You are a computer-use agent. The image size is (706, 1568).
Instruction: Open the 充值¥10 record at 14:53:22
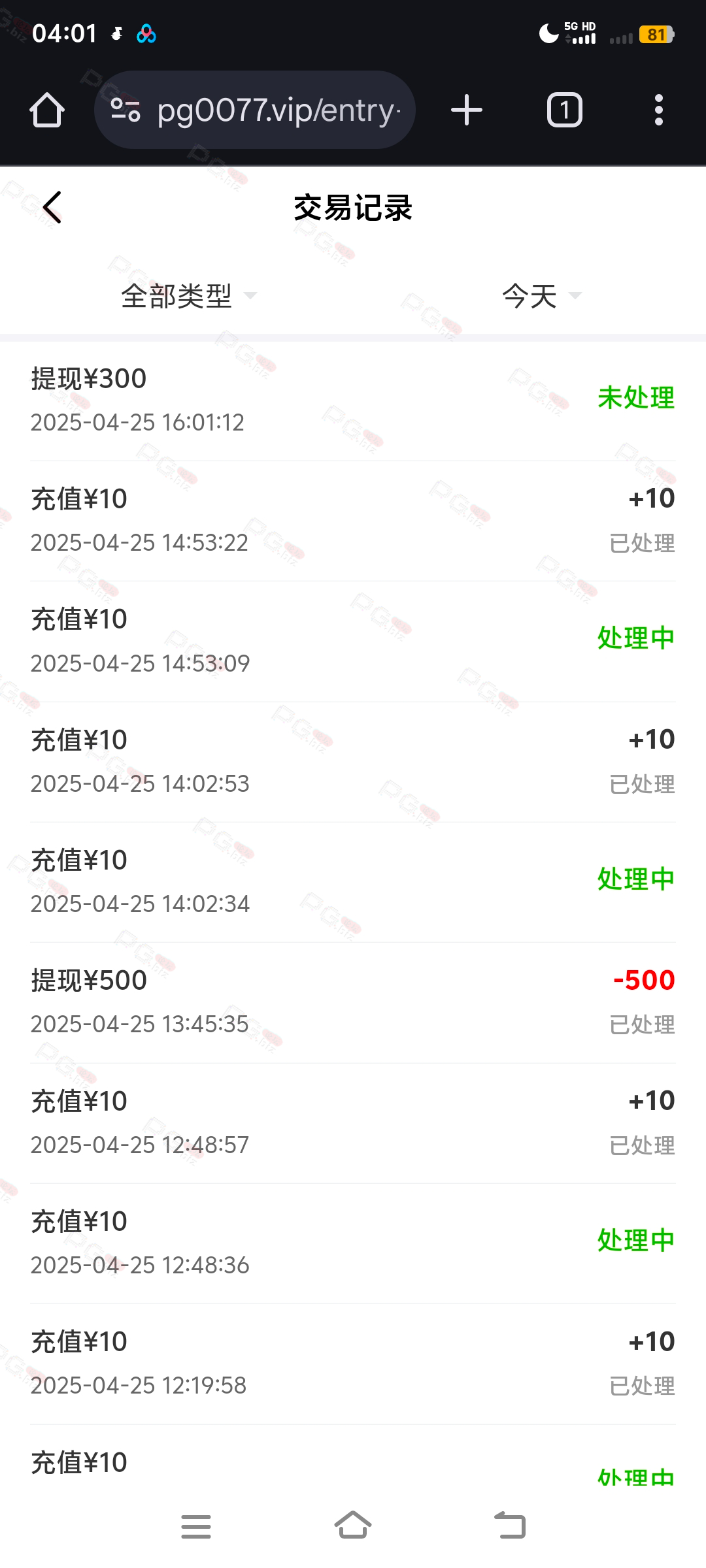(x=353, y=521)
